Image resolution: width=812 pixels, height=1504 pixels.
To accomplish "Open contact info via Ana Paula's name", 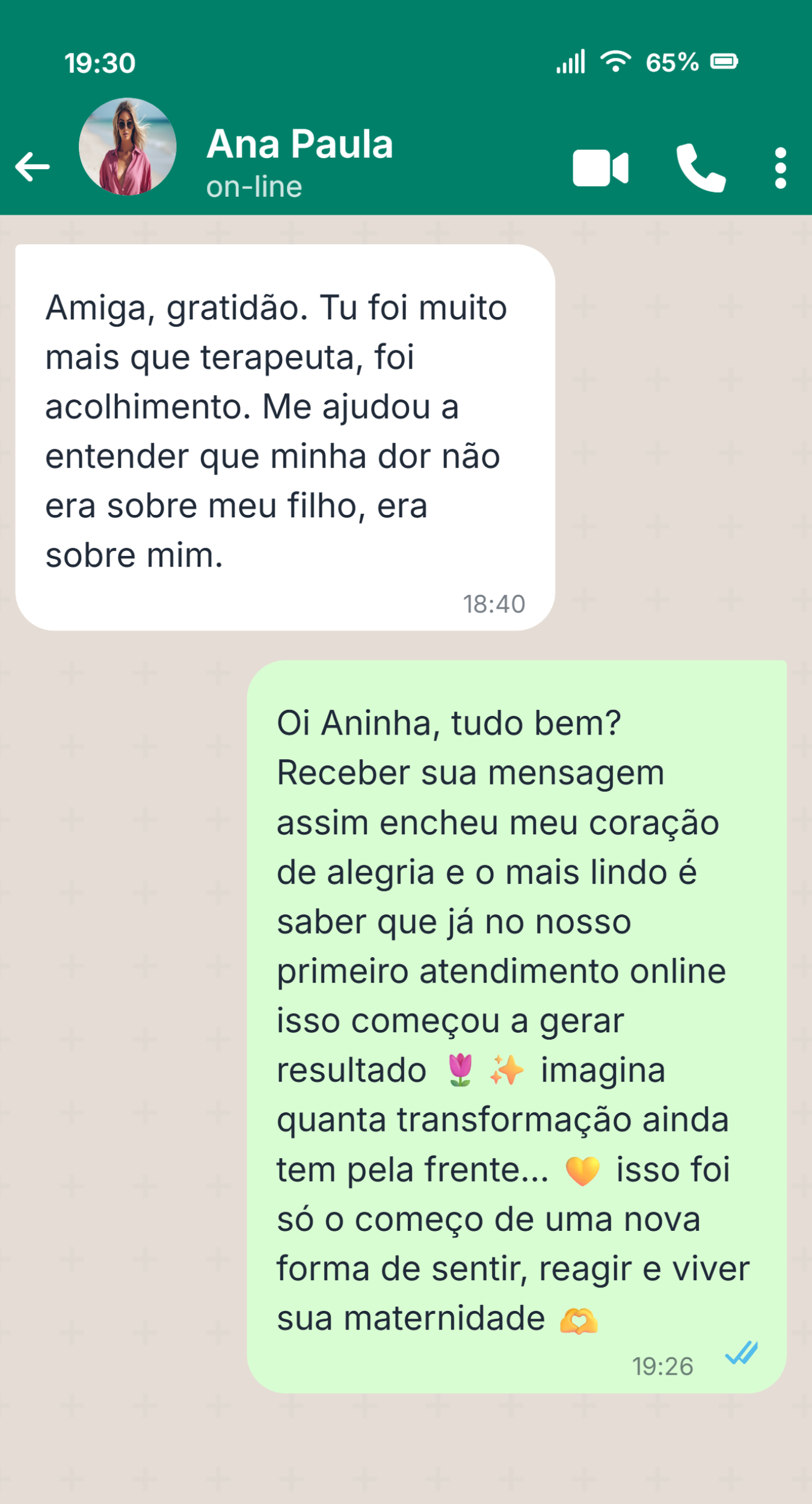I will click(298, 143).
